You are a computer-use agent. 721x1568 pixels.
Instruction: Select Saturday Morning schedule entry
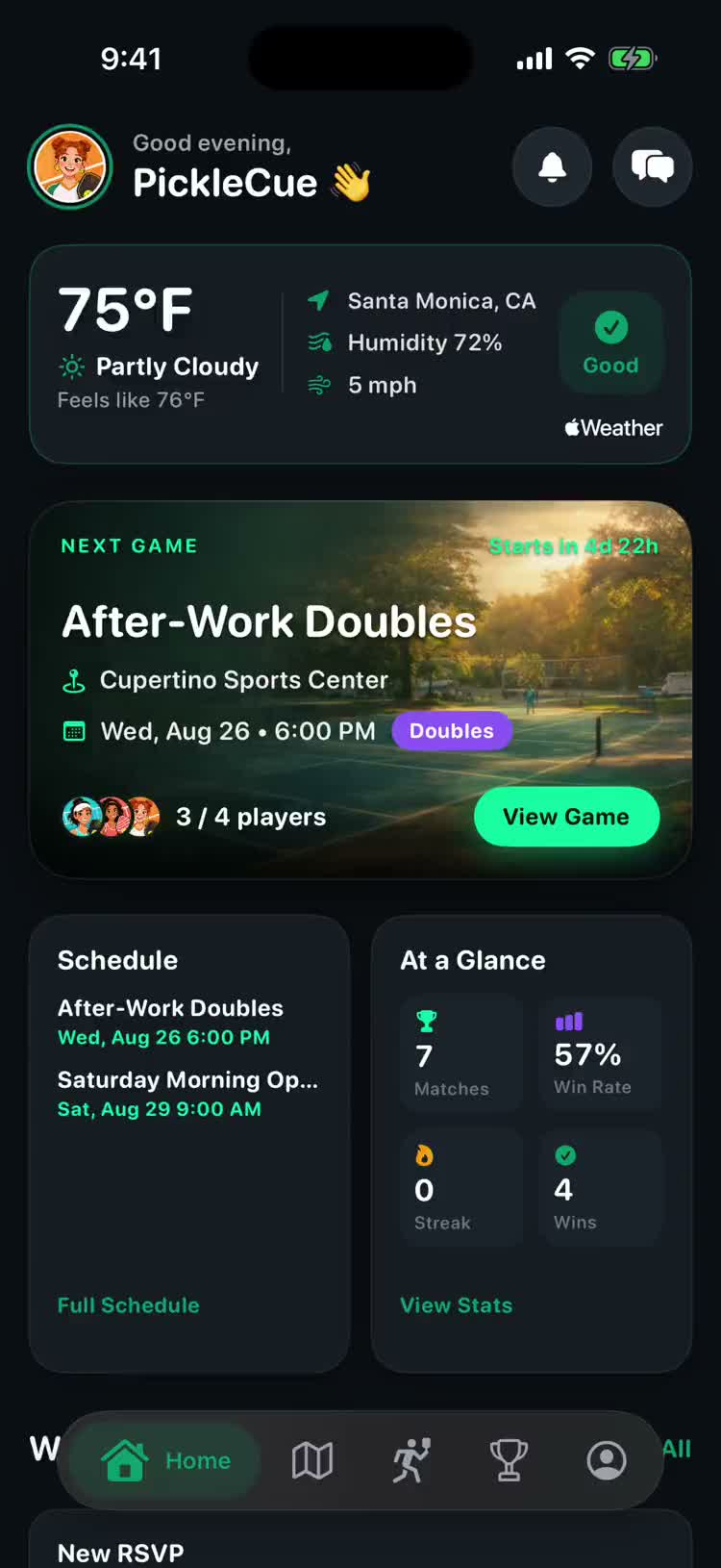pos(187,1094)
